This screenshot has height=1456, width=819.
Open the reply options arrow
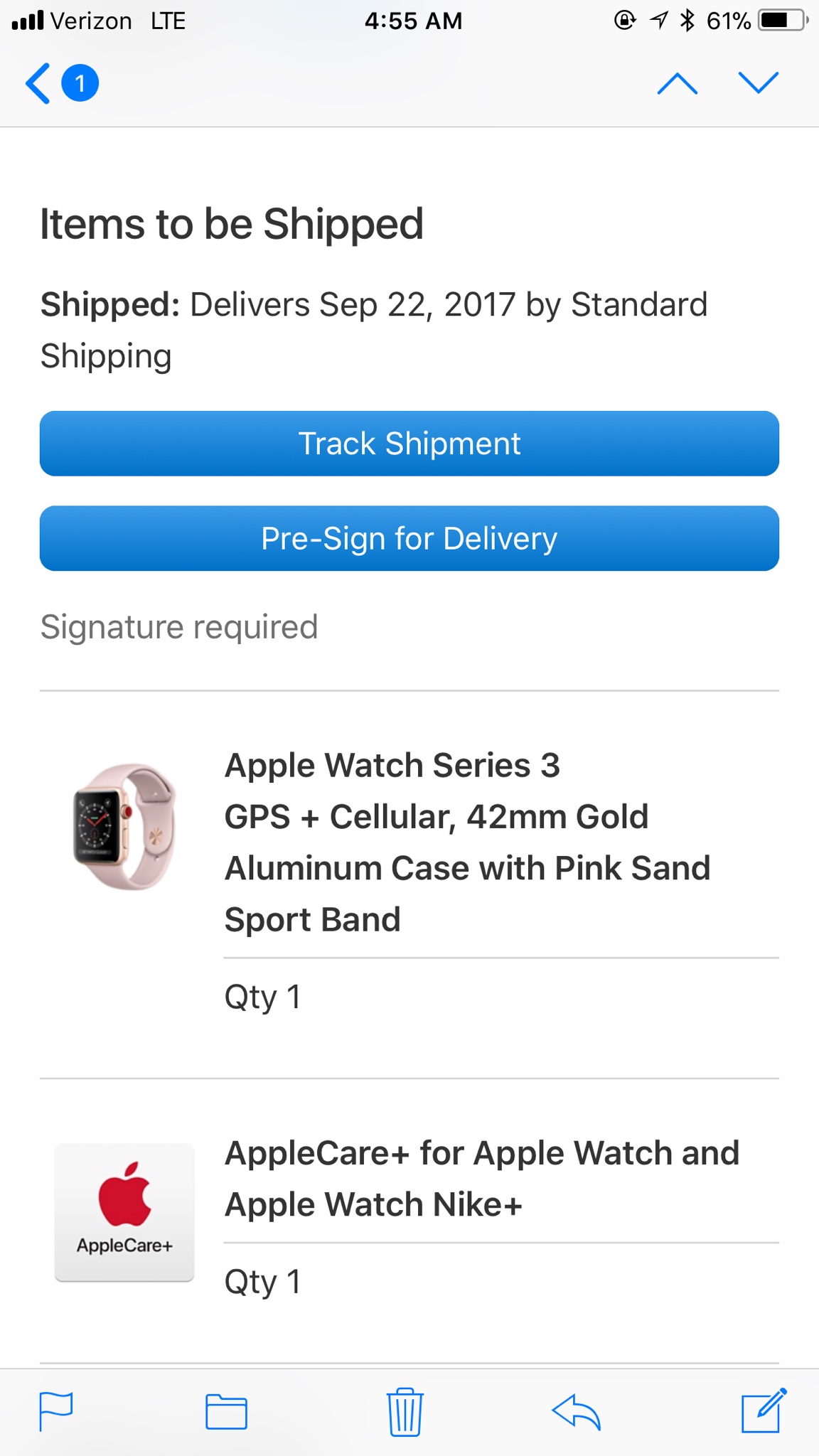pos(576,1411)
